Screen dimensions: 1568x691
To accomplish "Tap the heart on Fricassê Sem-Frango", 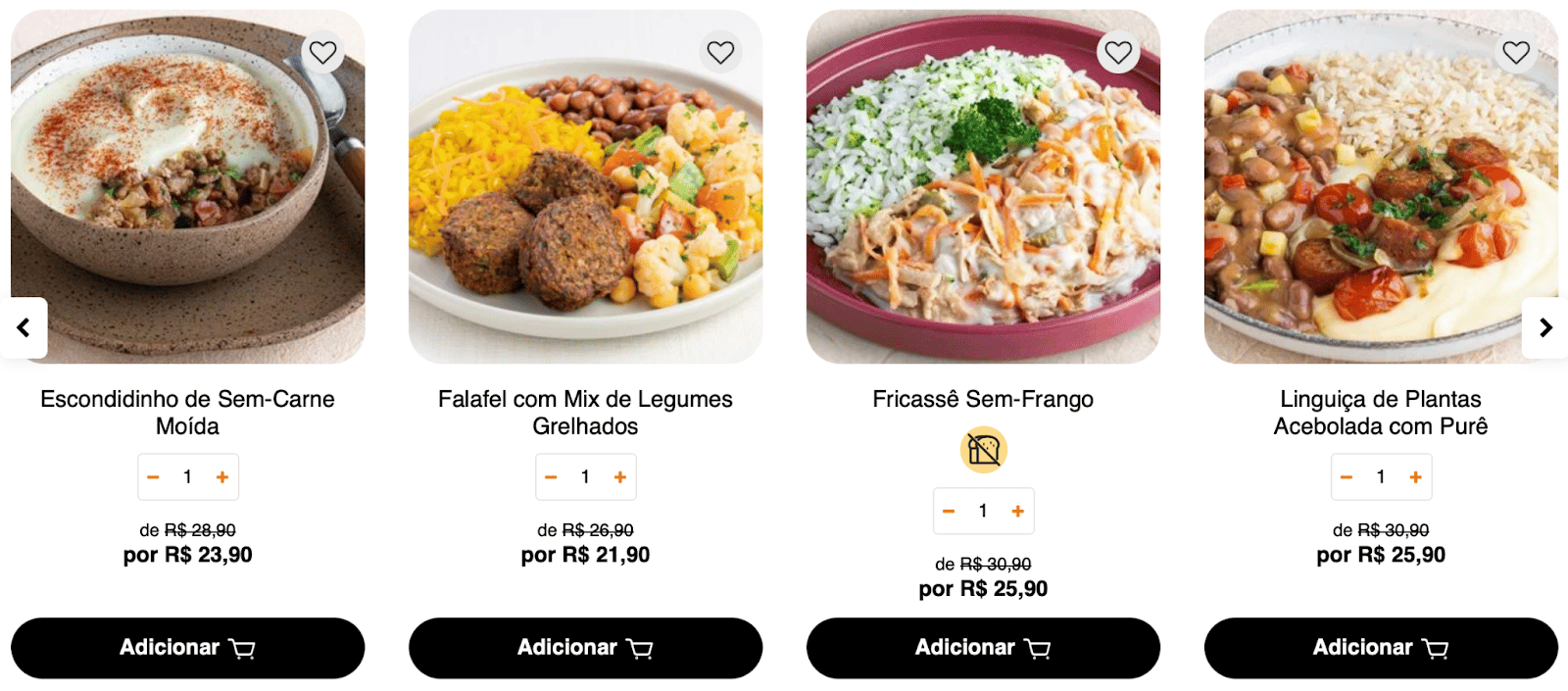I will 1119,52.
